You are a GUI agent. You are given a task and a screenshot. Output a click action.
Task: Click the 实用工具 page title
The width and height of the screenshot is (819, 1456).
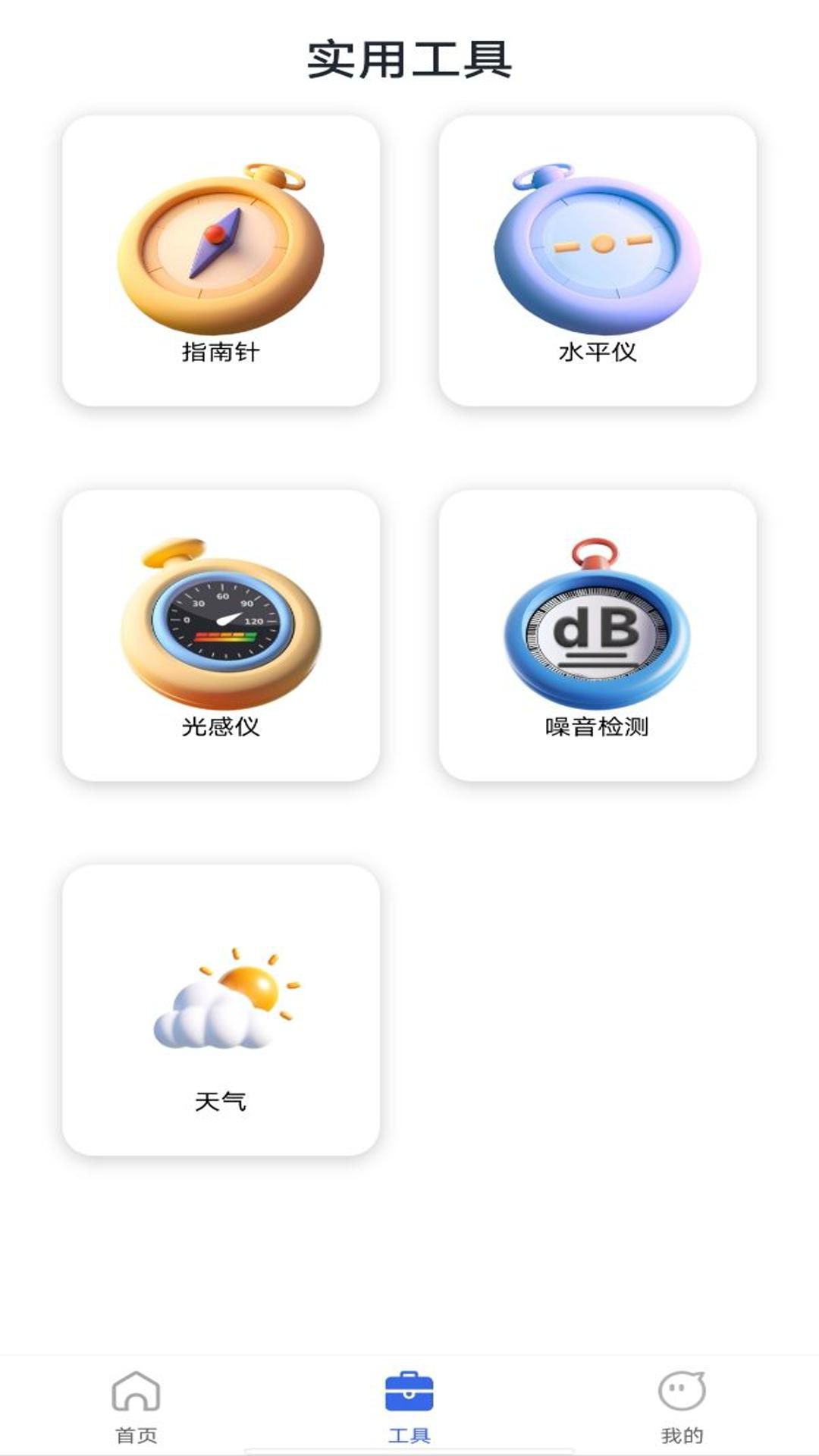tap(409, 62)
